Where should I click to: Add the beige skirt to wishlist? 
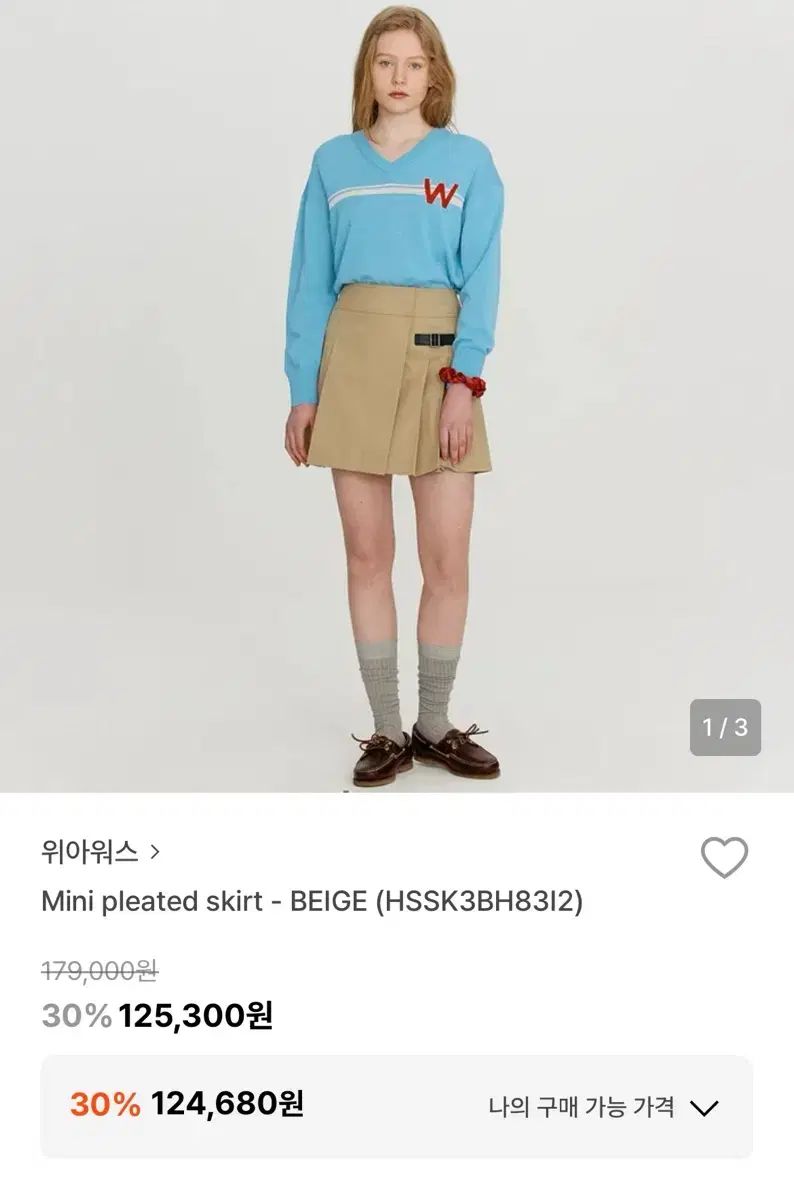(x=724, y=857)
